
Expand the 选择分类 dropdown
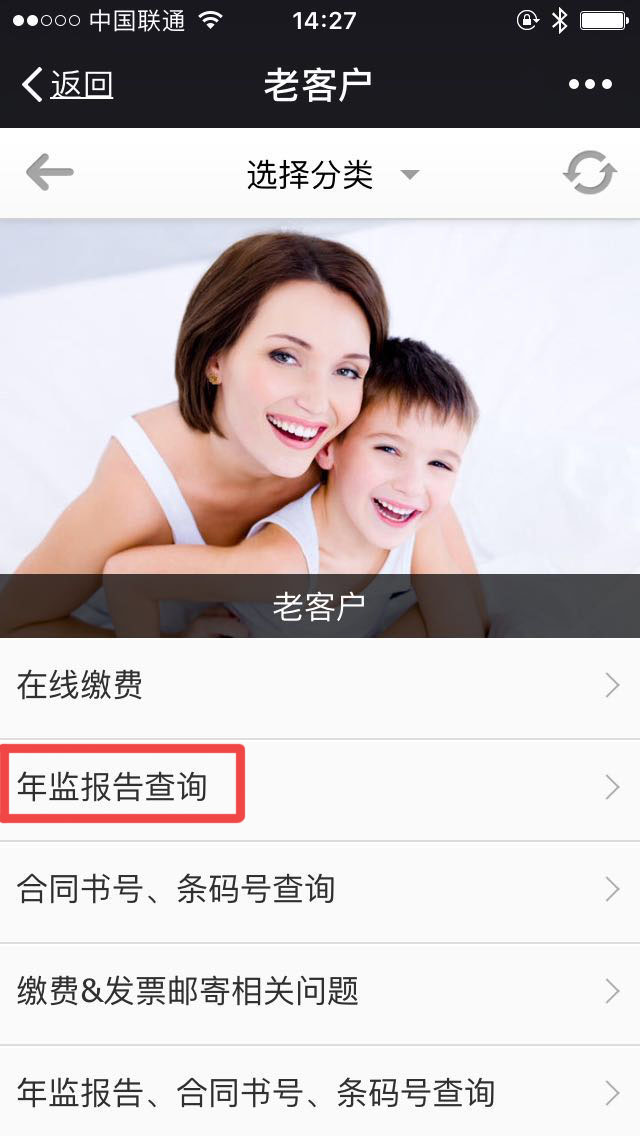pyautogui.click(x=332, y=175)
